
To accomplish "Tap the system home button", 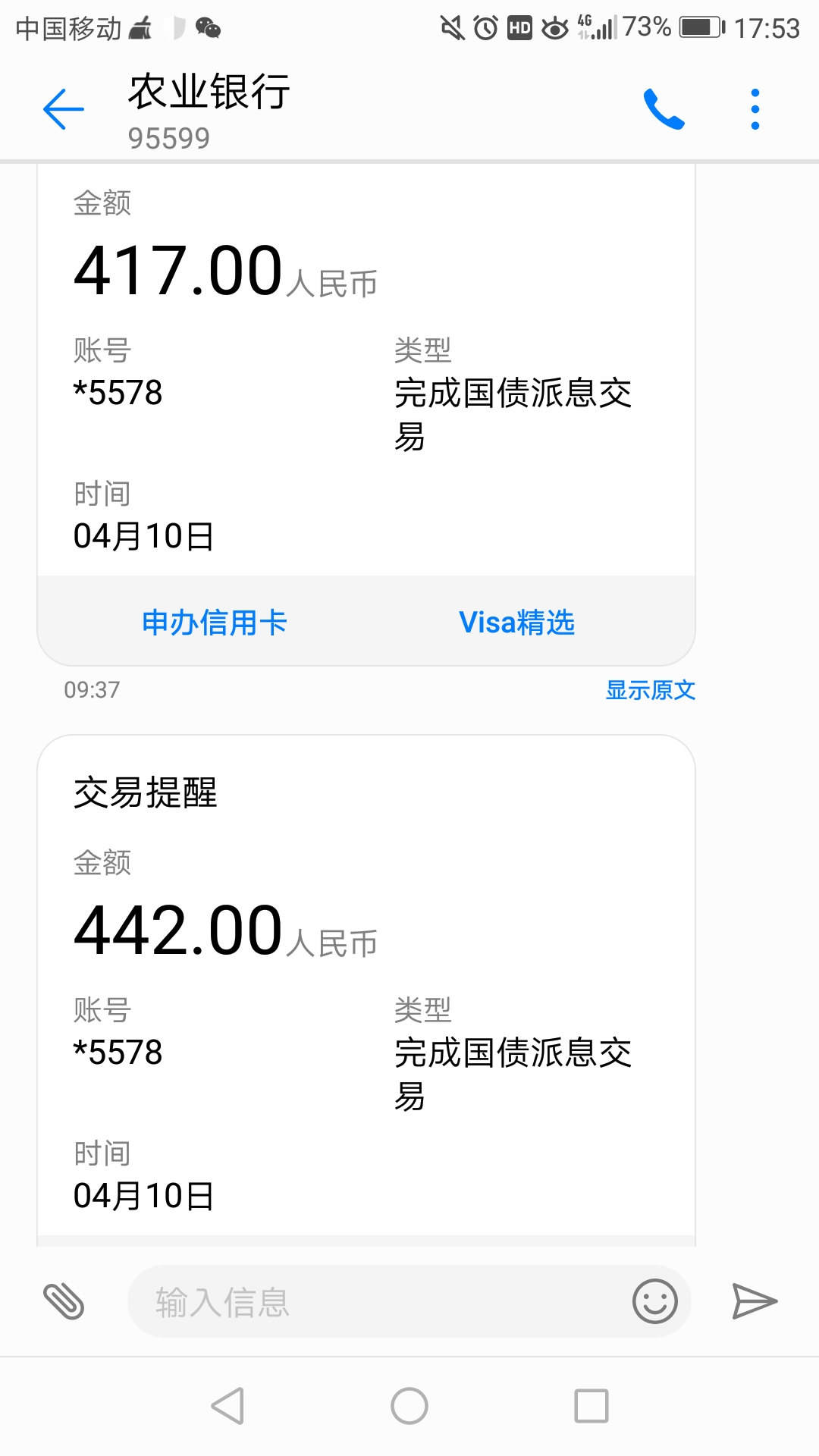I will (409, 1406).
